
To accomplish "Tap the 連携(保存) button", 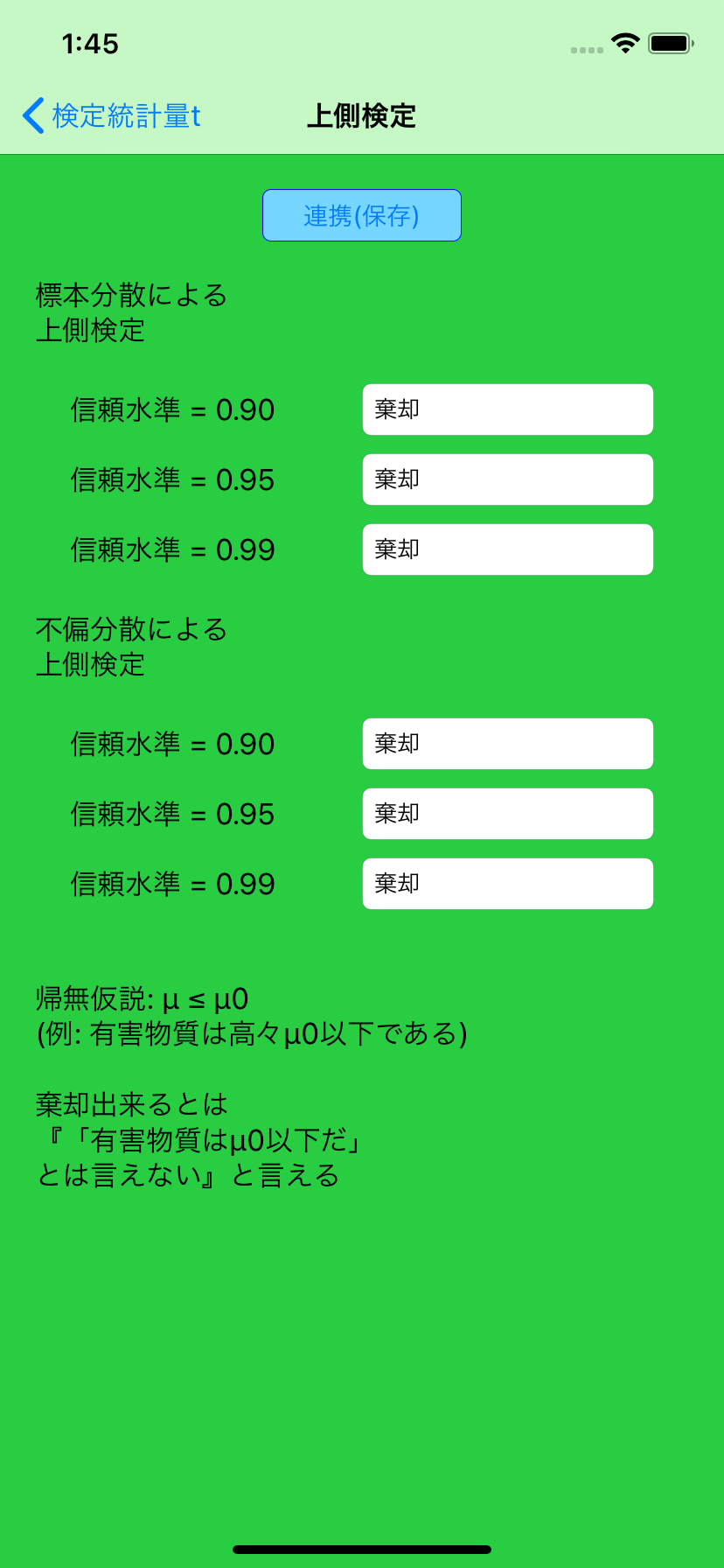I will pos(362,215).
